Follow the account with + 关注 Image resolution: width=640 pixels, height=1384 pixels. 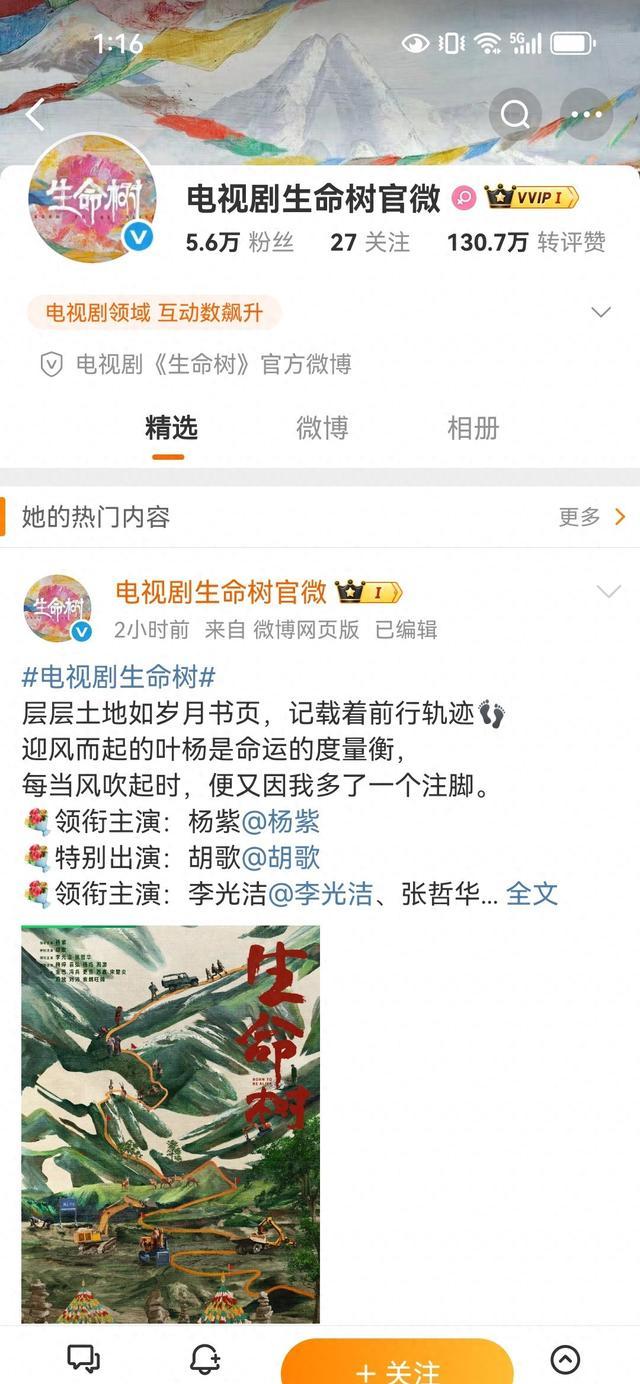pos(397,1364)
